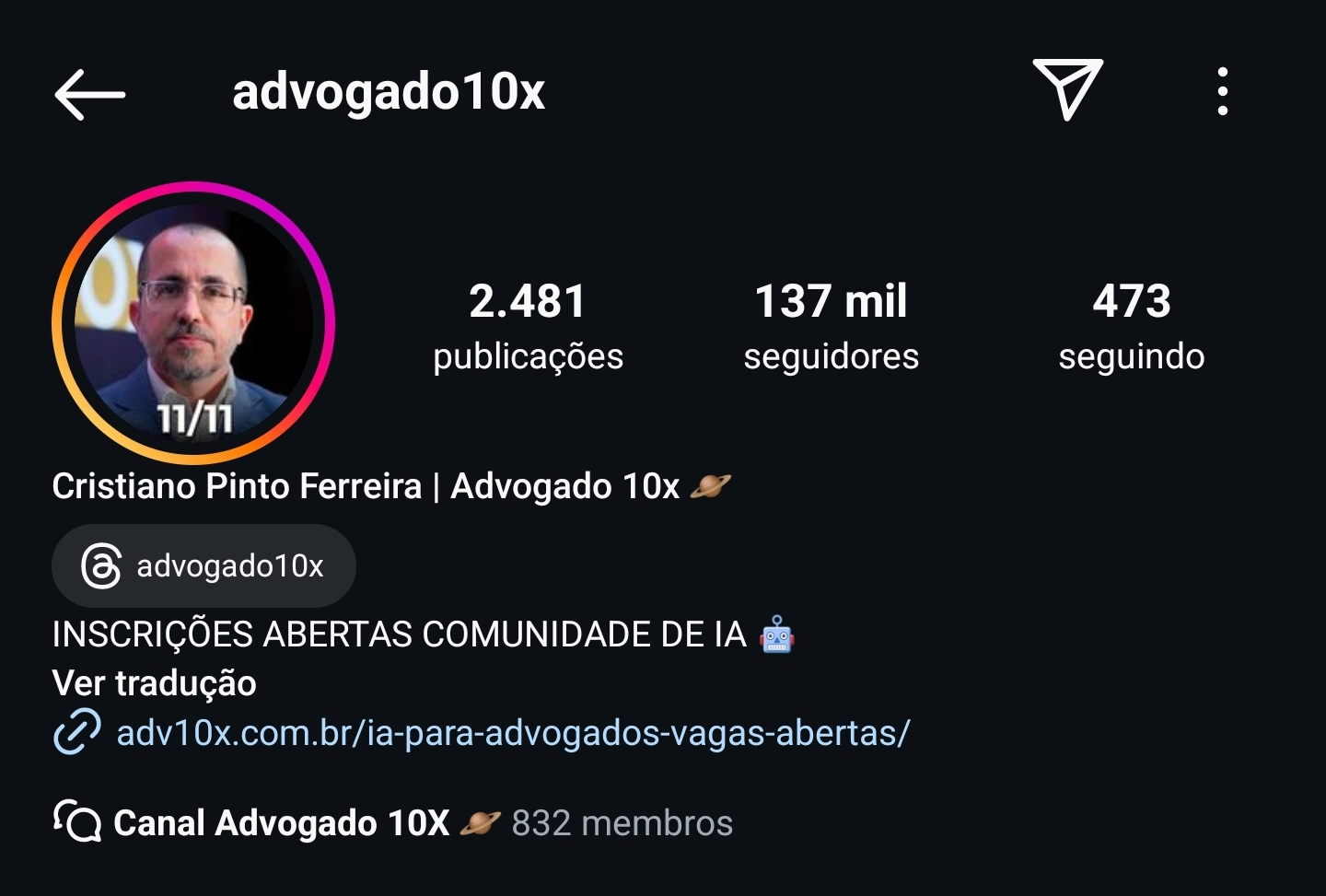The image size is (1326, 896).
Task: Open the 2.481 publicações count
Action: [528, 326]
